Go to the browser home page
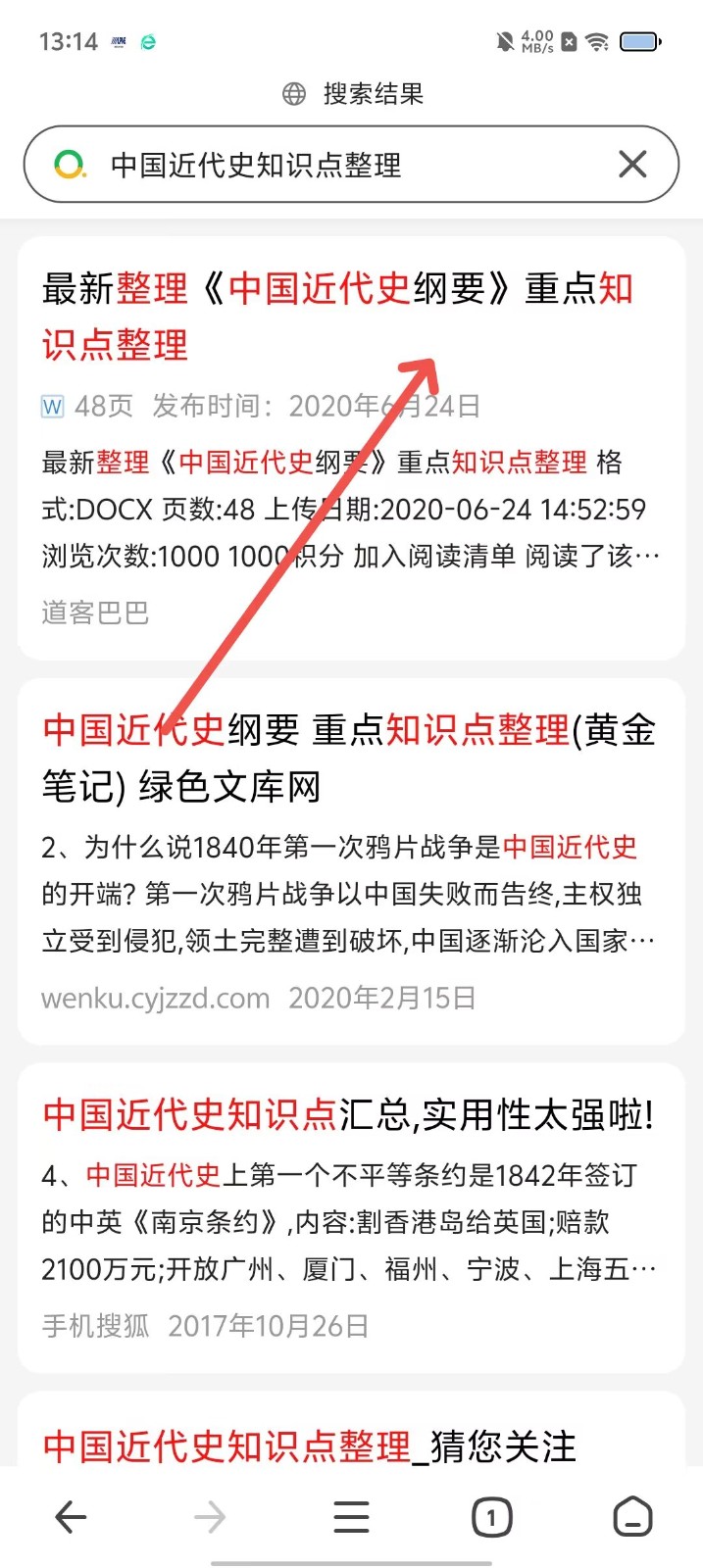Viewport: 703px width, 1568px height. (632, 1517)
